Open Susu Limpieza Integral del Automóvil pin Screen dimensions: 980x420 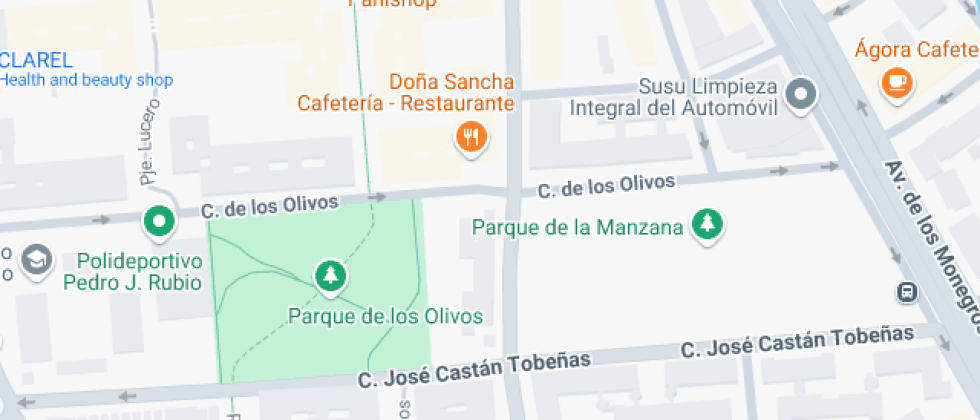tap(801, 96)
